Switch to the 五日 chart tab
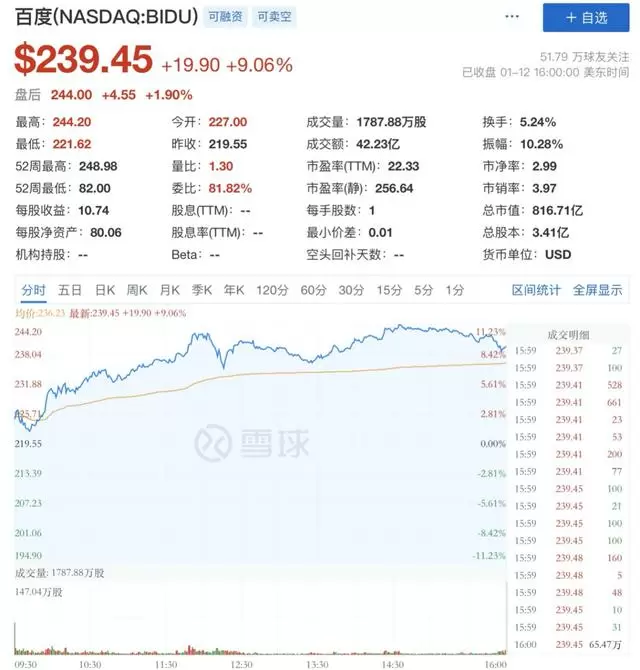The width and height of the screenshot is (640, 670). tap(70, 290)
